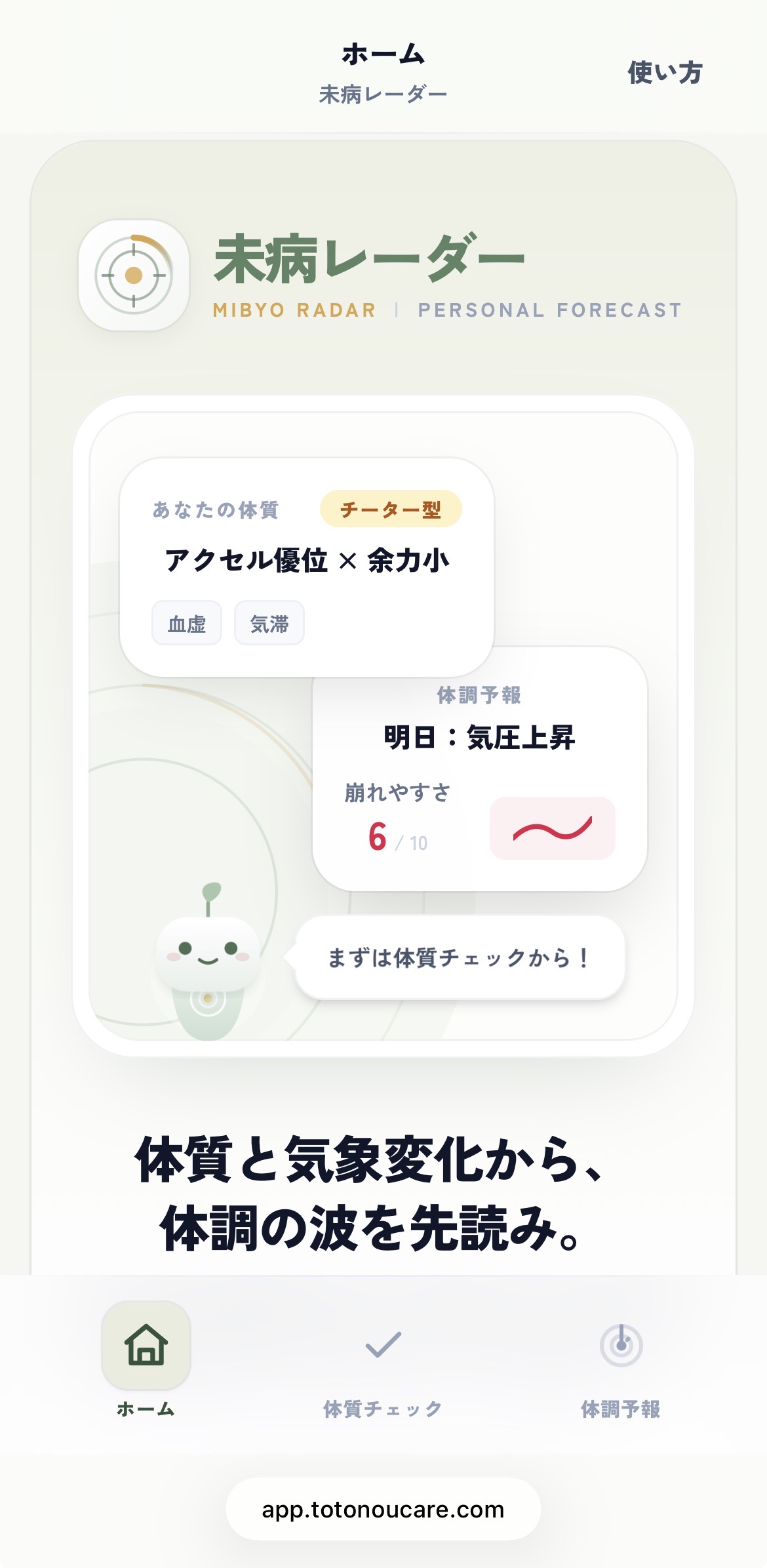
Task: Select the 未病レーダー subtitle under ホーム
Action: pos(383,93)
